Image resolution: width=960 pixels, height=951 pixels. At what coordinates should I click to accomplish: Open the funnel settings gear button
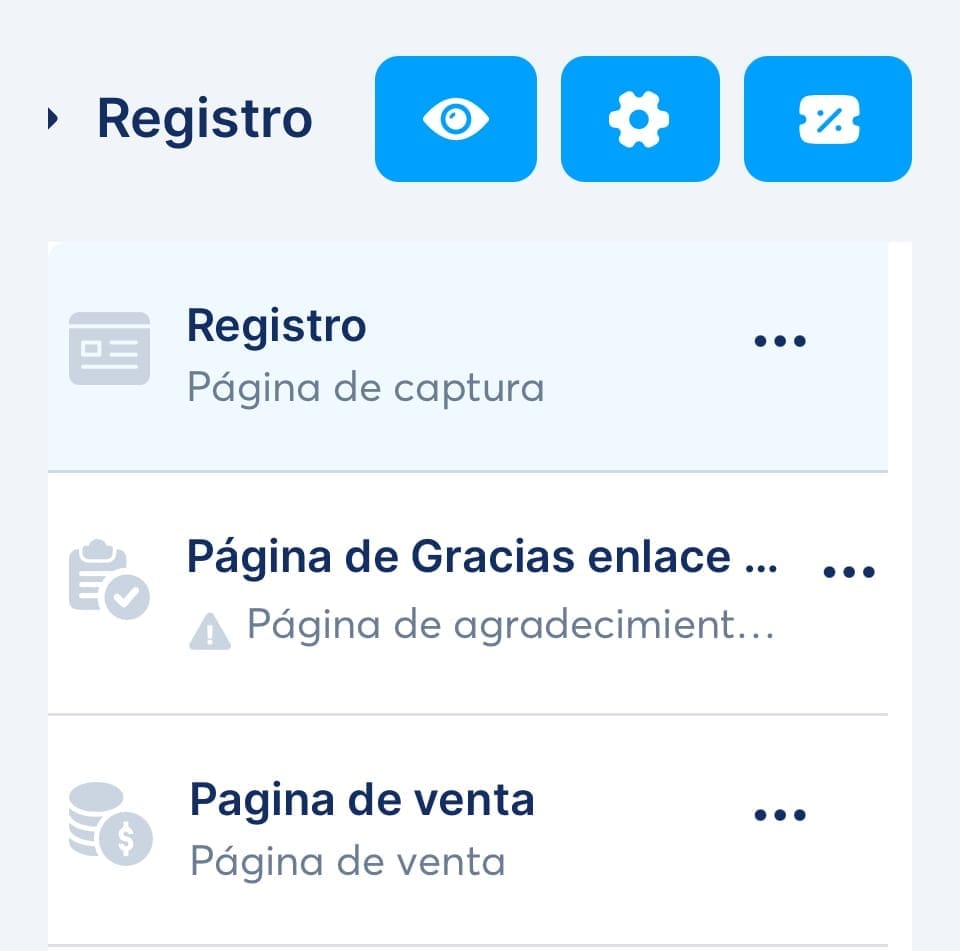(x=640, y=119)
